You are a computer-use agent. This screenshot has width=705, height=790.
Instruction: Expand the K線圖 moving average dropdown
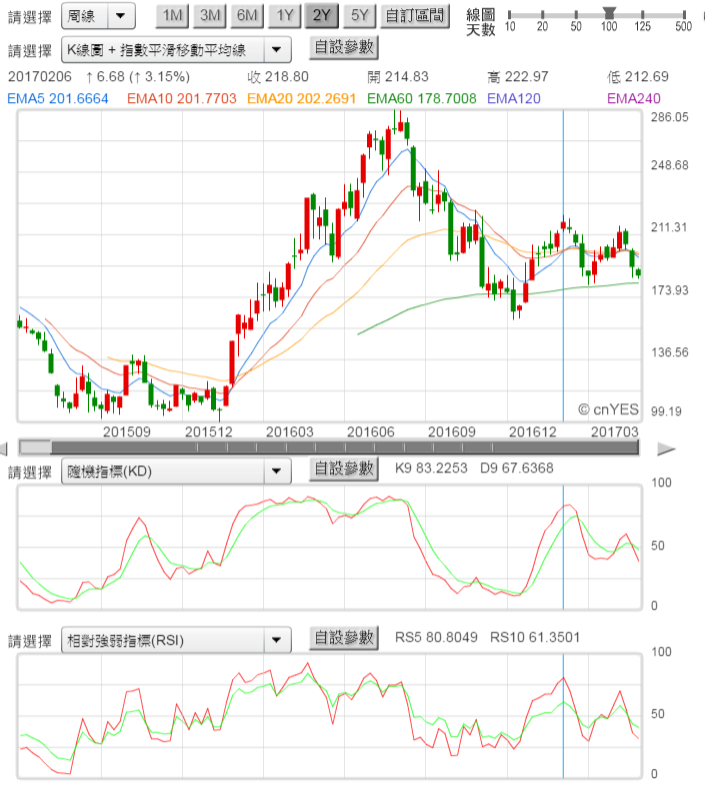tap(176, 49)
